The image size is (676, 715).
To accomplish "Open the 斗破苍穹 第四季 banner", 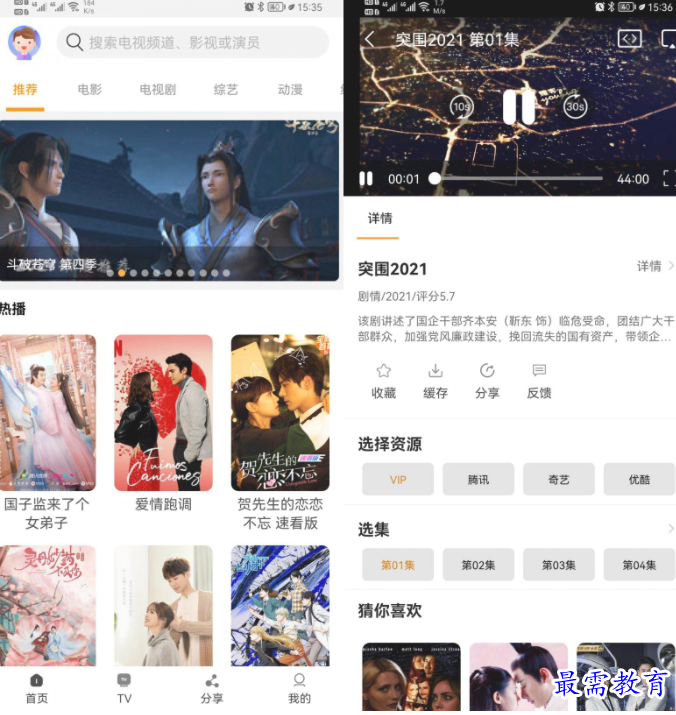I will coord(169,199).
